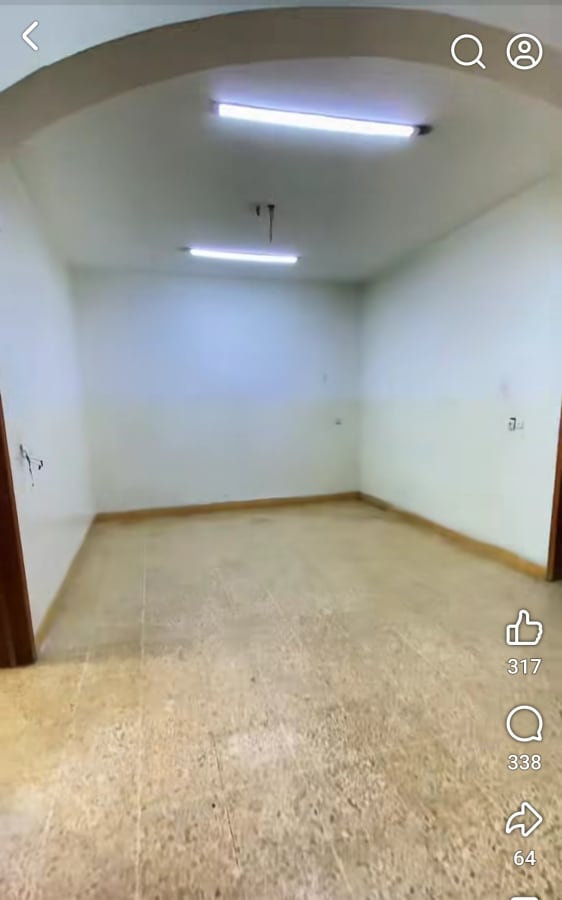Open the comments bubble
Screen dimensions: 562x900
point(524,724)
